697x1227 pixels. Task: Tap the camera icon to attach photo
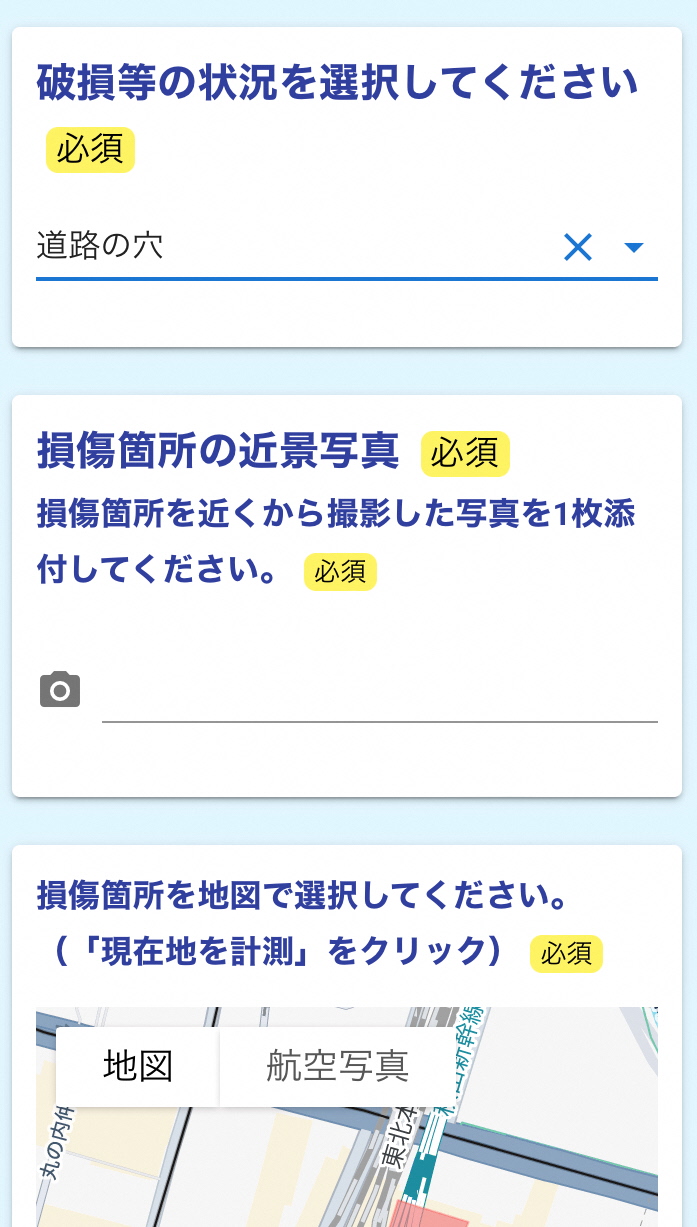[60, 690]
